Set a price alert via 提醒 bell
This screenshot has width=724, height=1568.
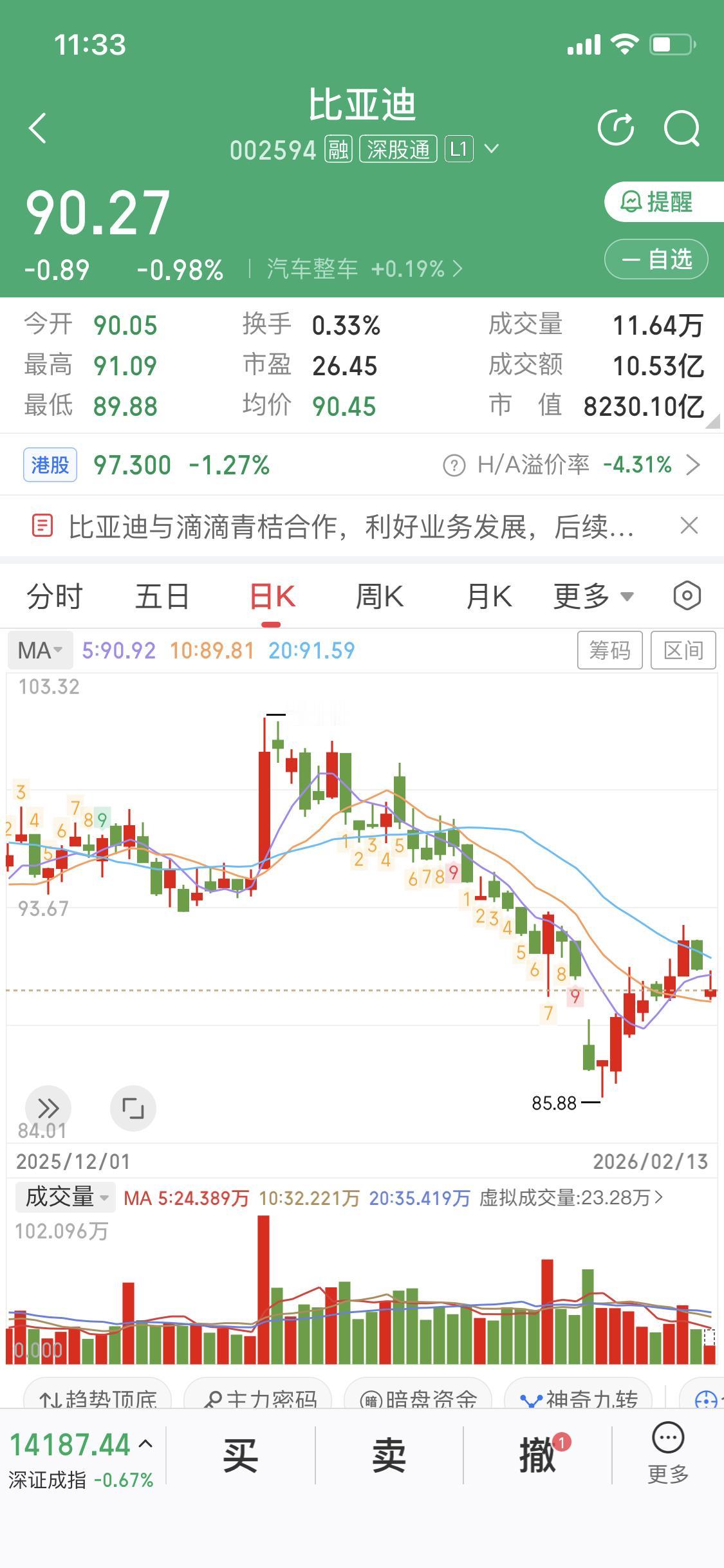656,203
